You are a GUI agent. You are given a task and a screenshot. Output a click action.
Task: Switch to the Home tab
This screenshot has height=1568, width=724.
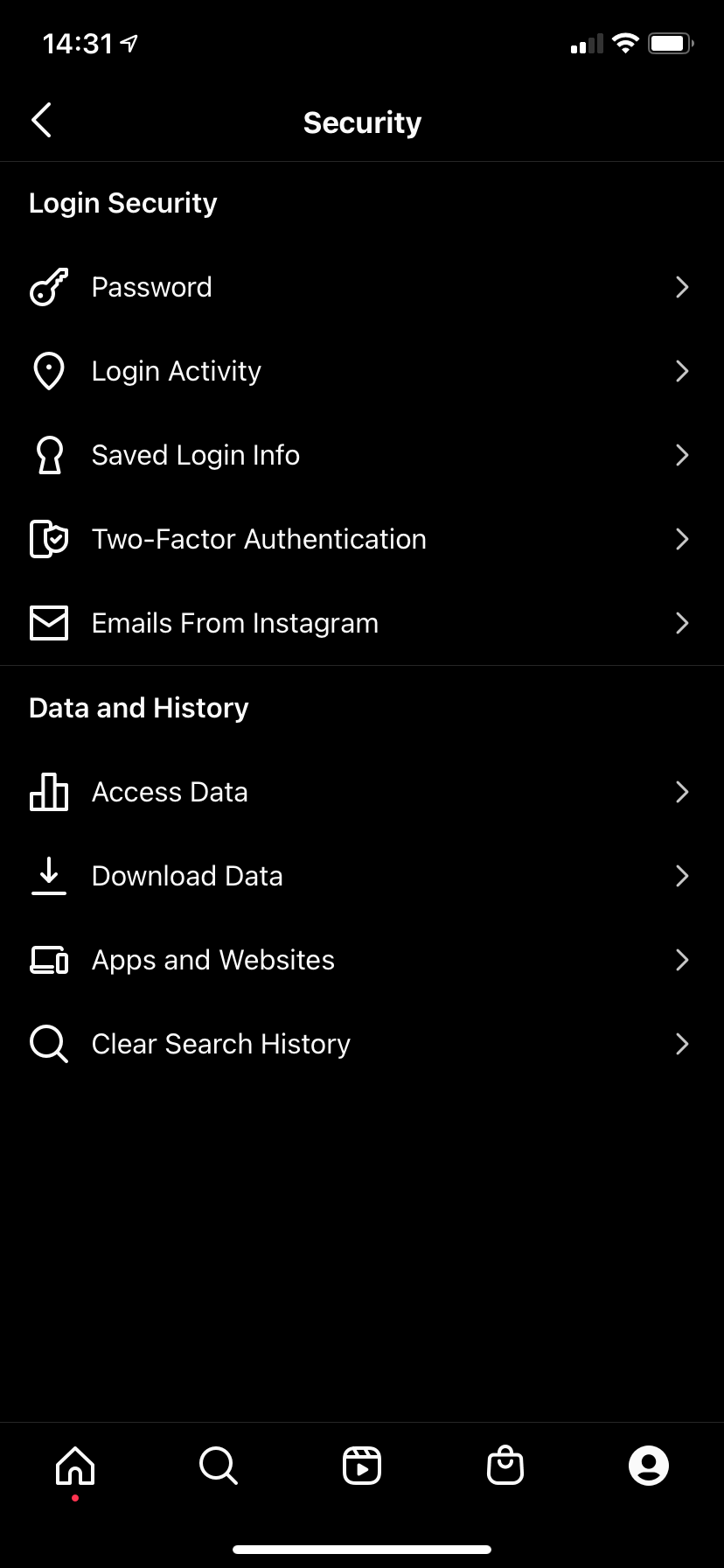pyautogui.click(x=75, y=1466)
